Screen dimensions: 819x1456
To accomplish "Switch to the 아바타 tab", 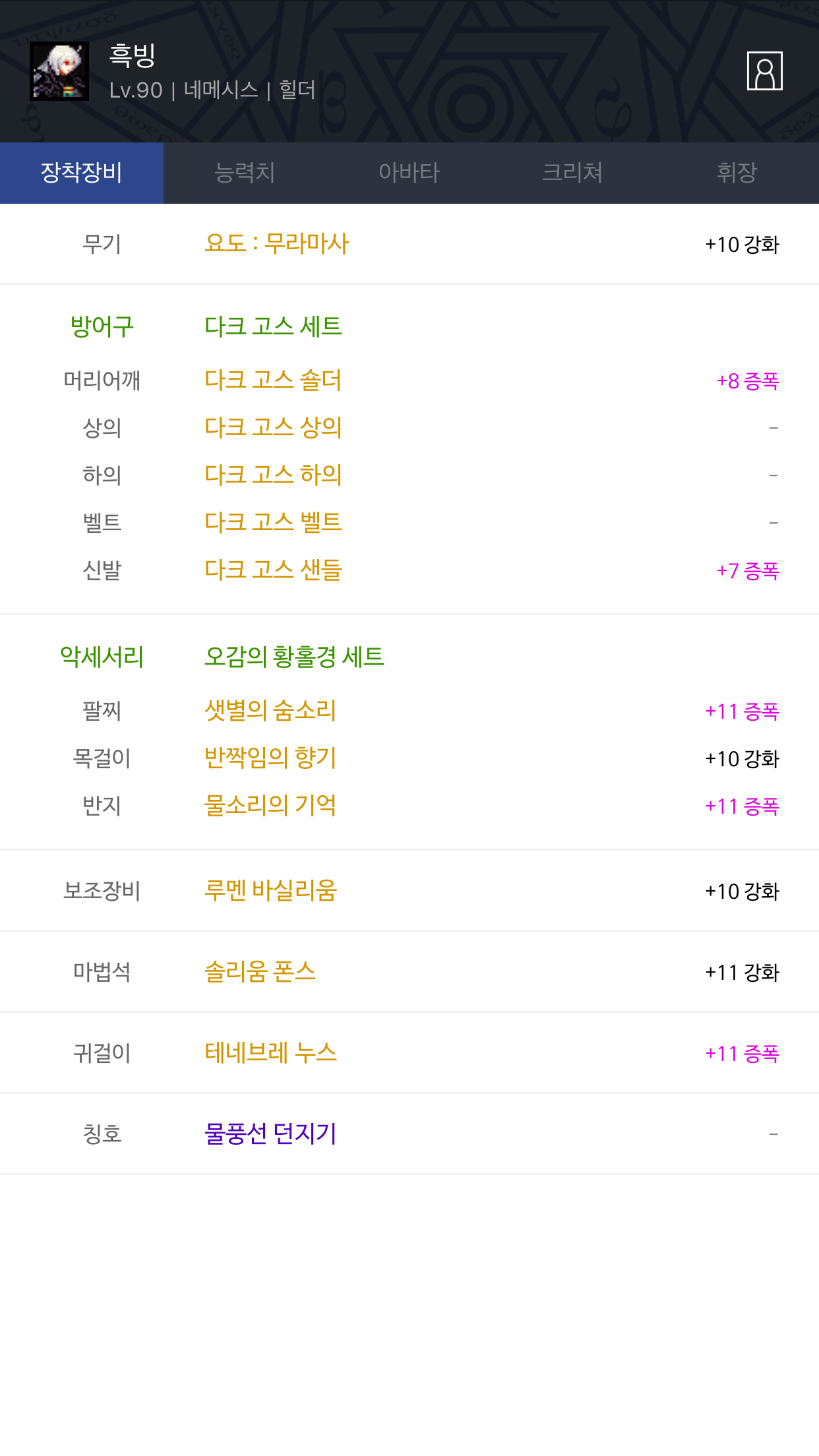I will pos(409,173).
